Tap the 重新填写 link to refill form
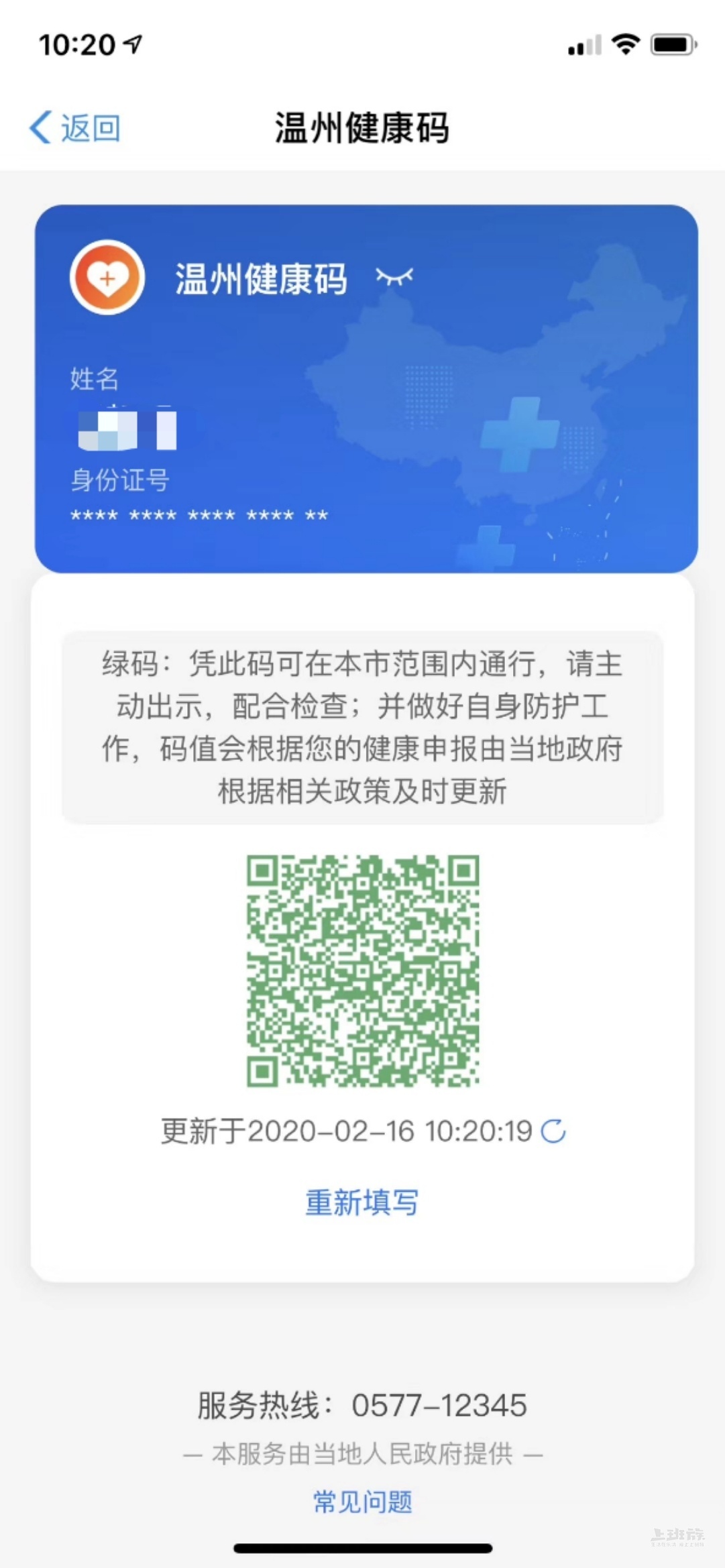Image resolution: width=725 pixels, height=1568 pixels. [x=362, y=1202]
